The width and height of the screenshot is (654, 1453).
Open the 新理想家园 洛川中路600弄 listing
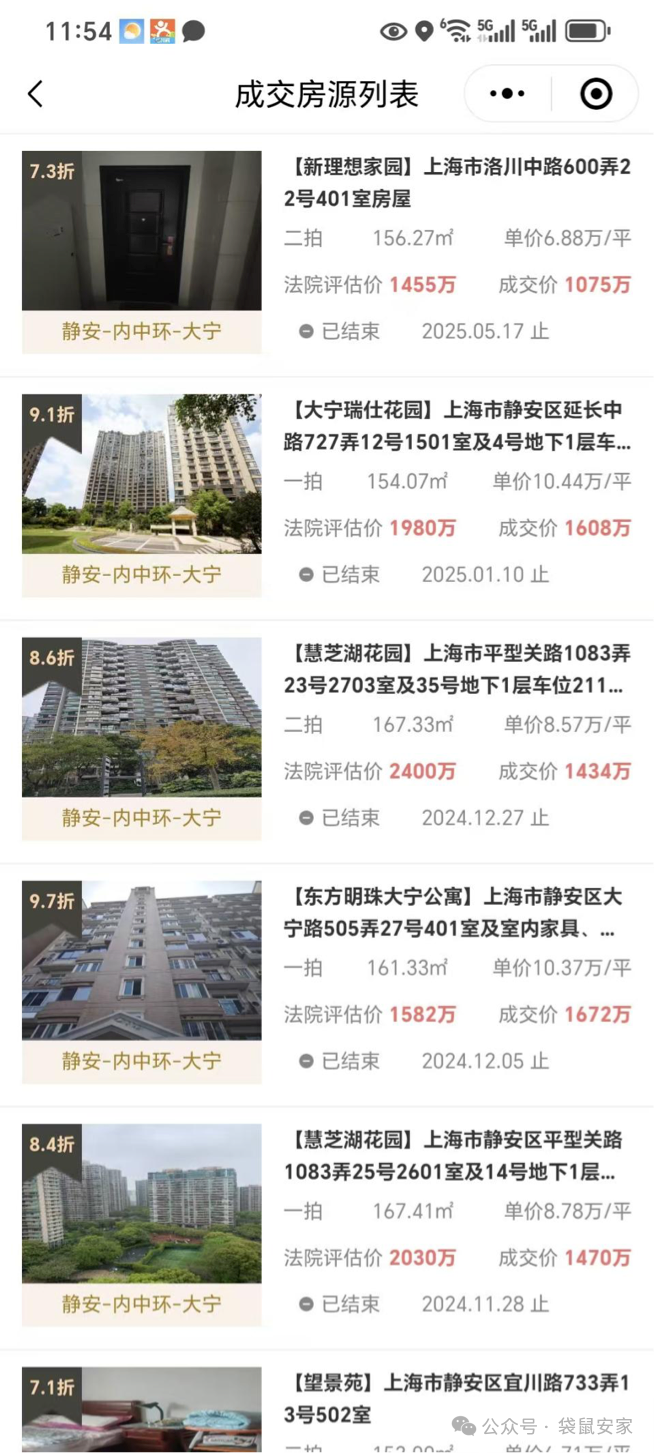(457, 183)
